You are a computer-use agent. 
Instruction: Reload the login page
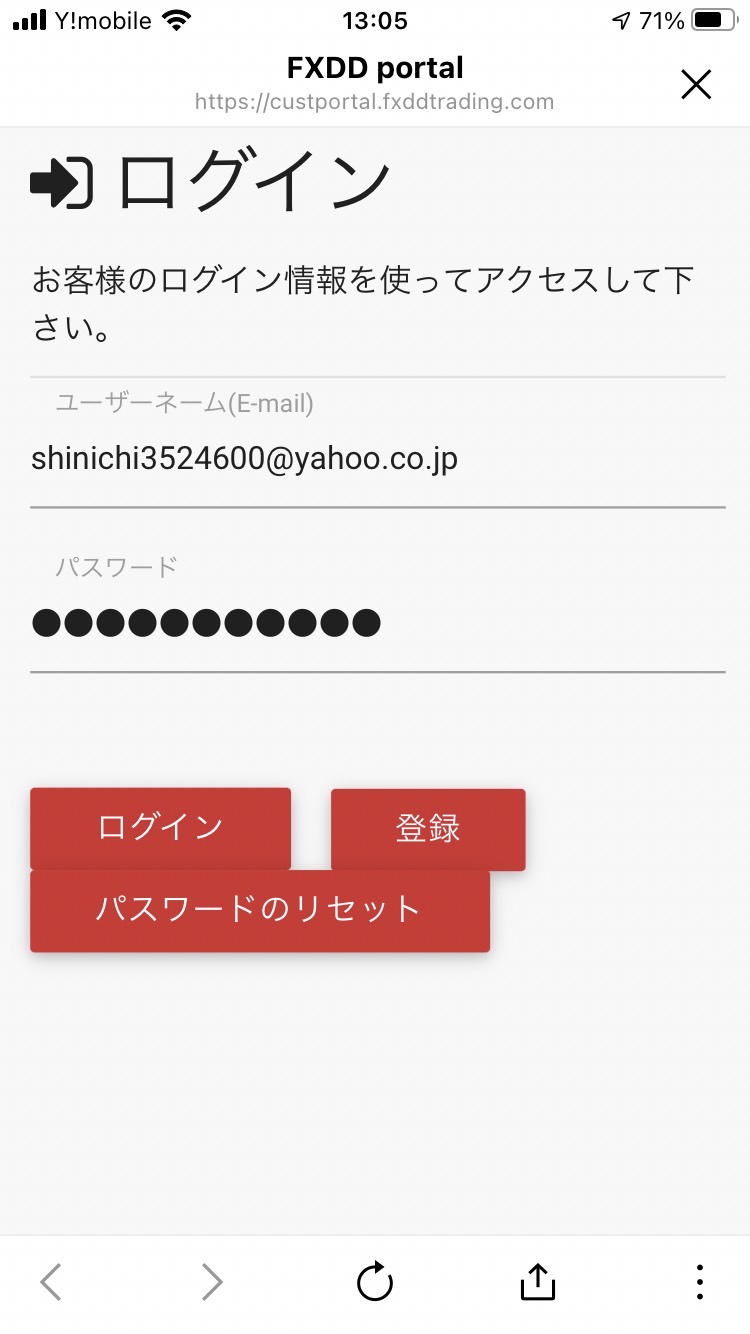(375, 1281)
